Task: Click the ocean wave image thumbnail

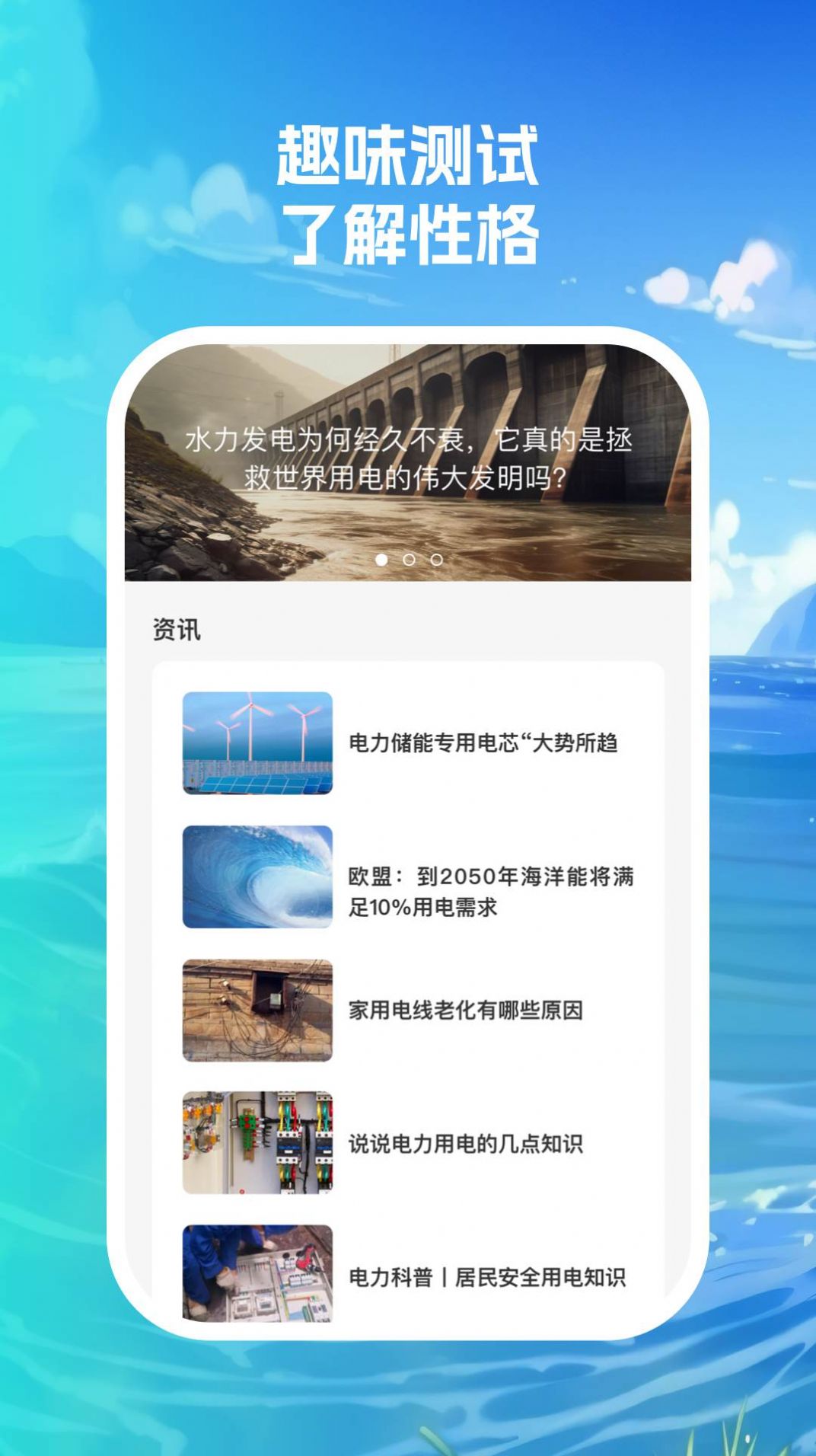Action: point(259,876)
